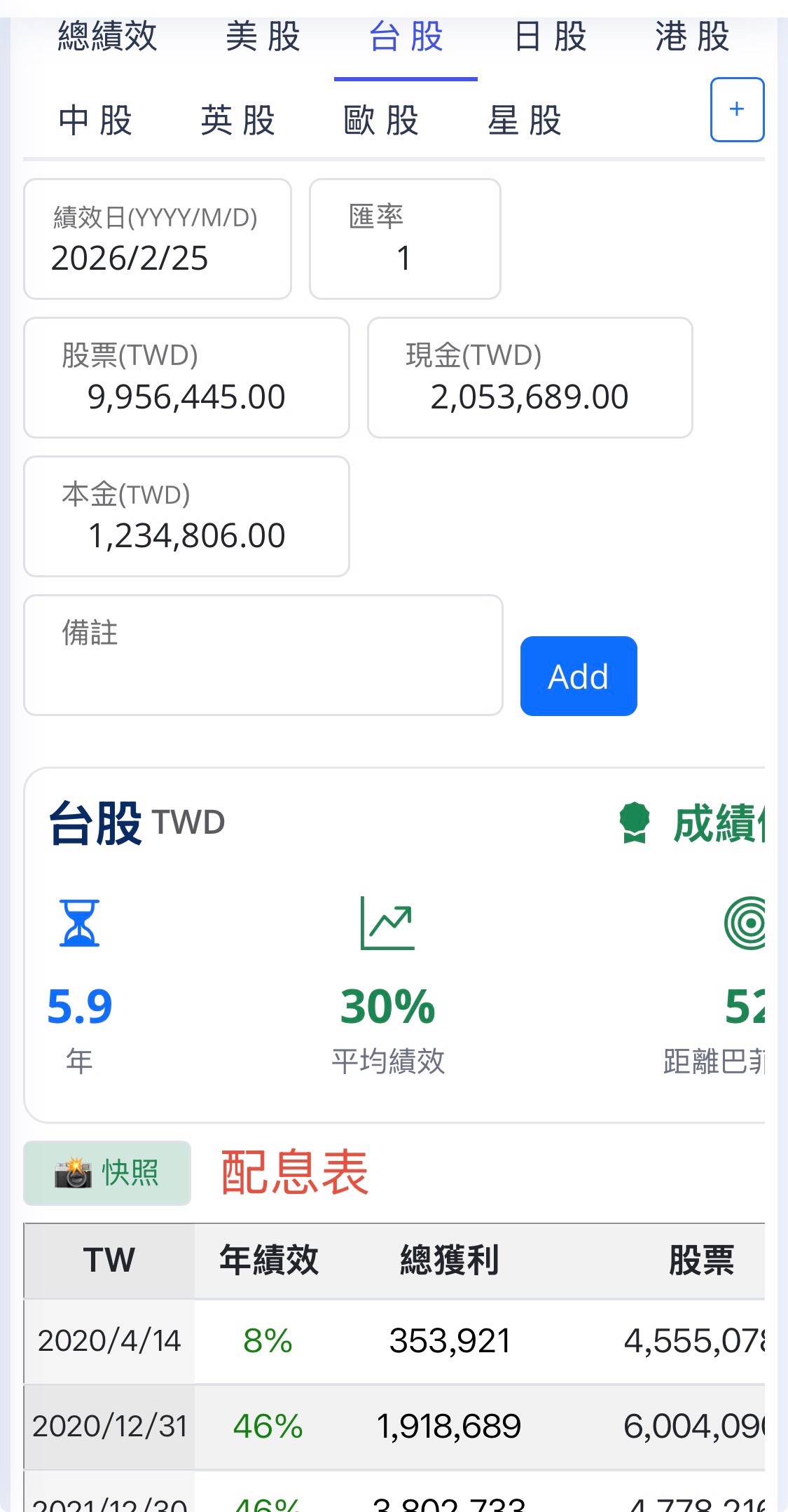This screenshot has height=1512, width=788.
Task: Open the 美股 tab
Action: 263,37
